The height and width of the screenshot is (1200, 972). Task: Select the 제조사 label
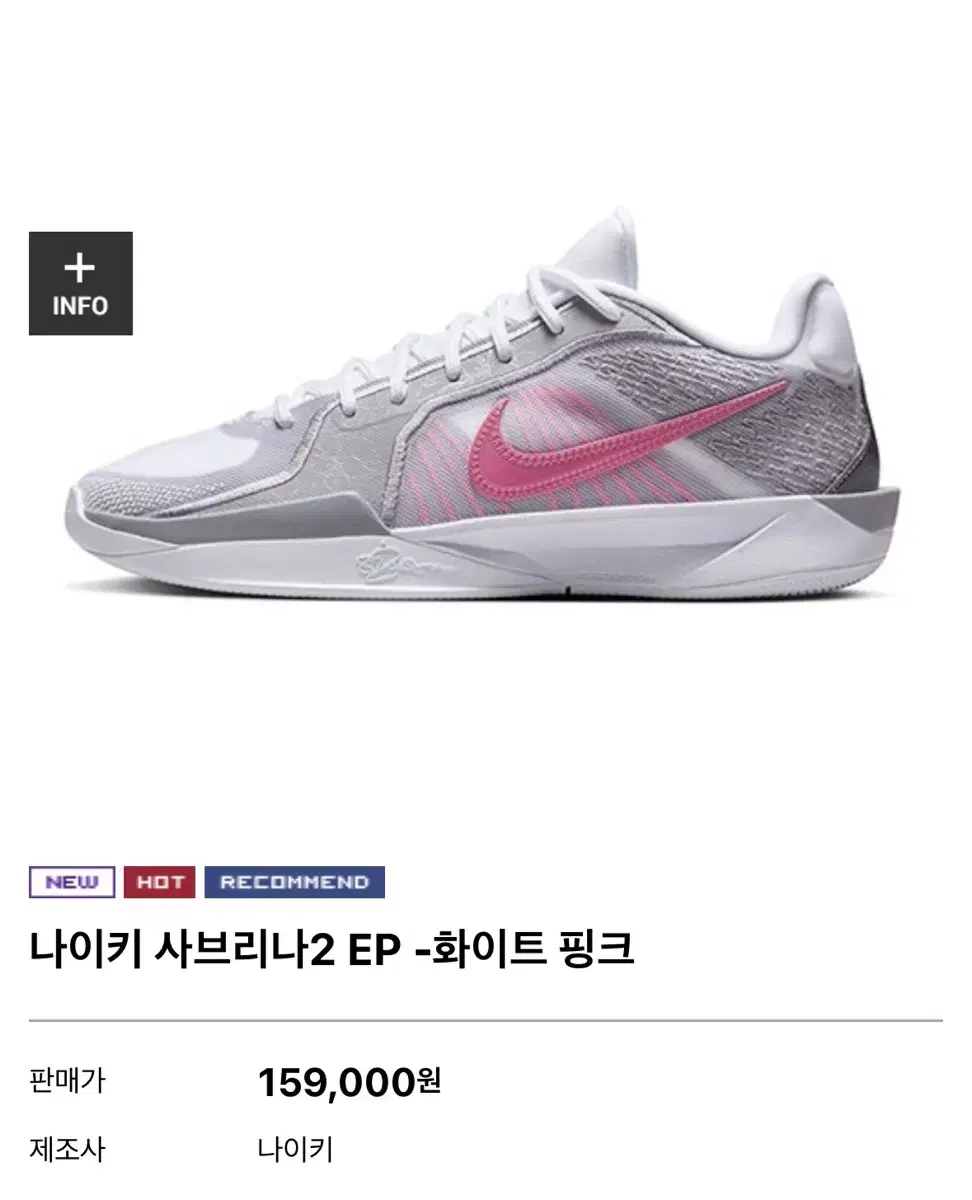coord(66,1150)
